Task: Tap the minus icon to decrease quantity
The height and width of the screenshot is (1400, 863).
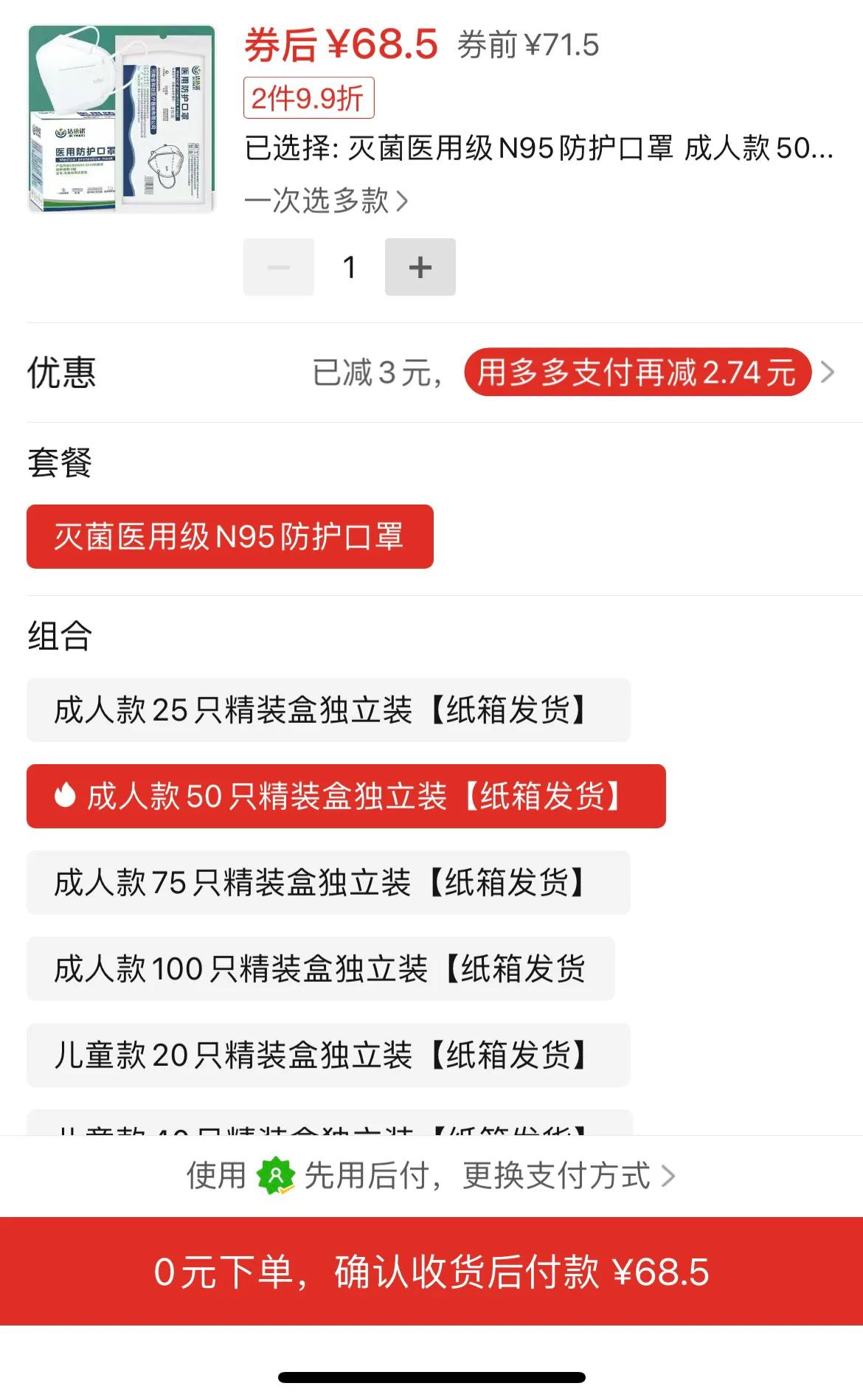Action: (277, 266)
